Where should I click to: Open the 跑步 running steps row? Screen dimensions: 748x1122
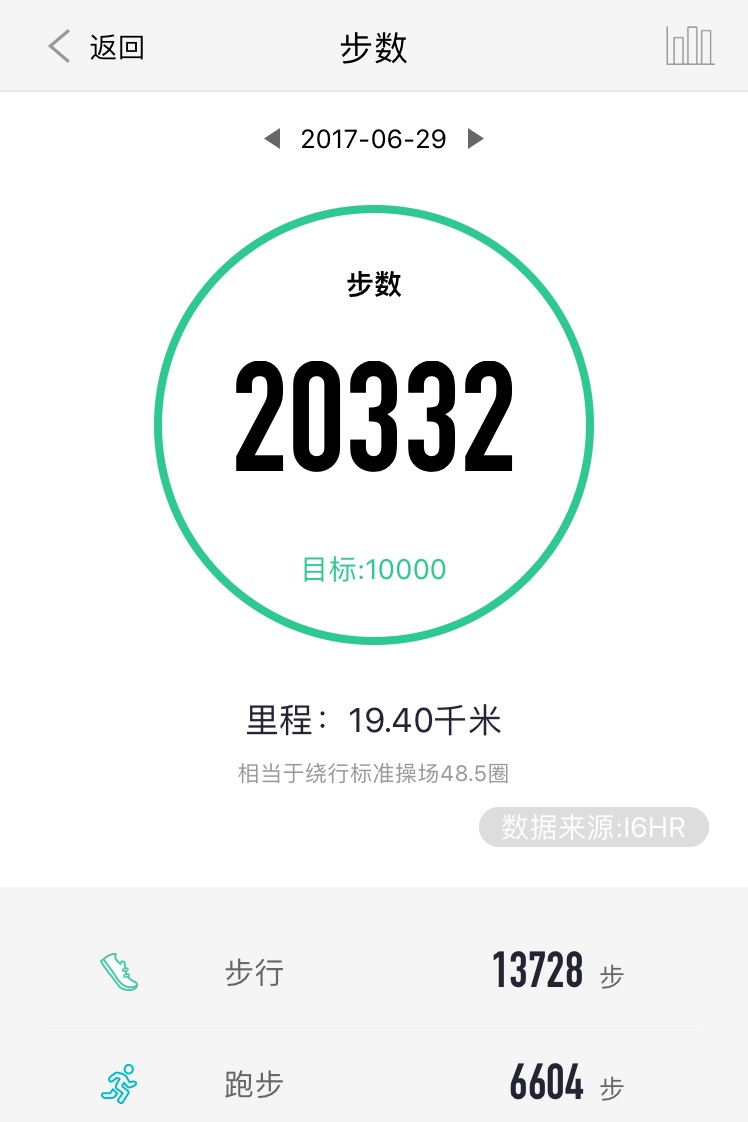tap(374, 1083)
